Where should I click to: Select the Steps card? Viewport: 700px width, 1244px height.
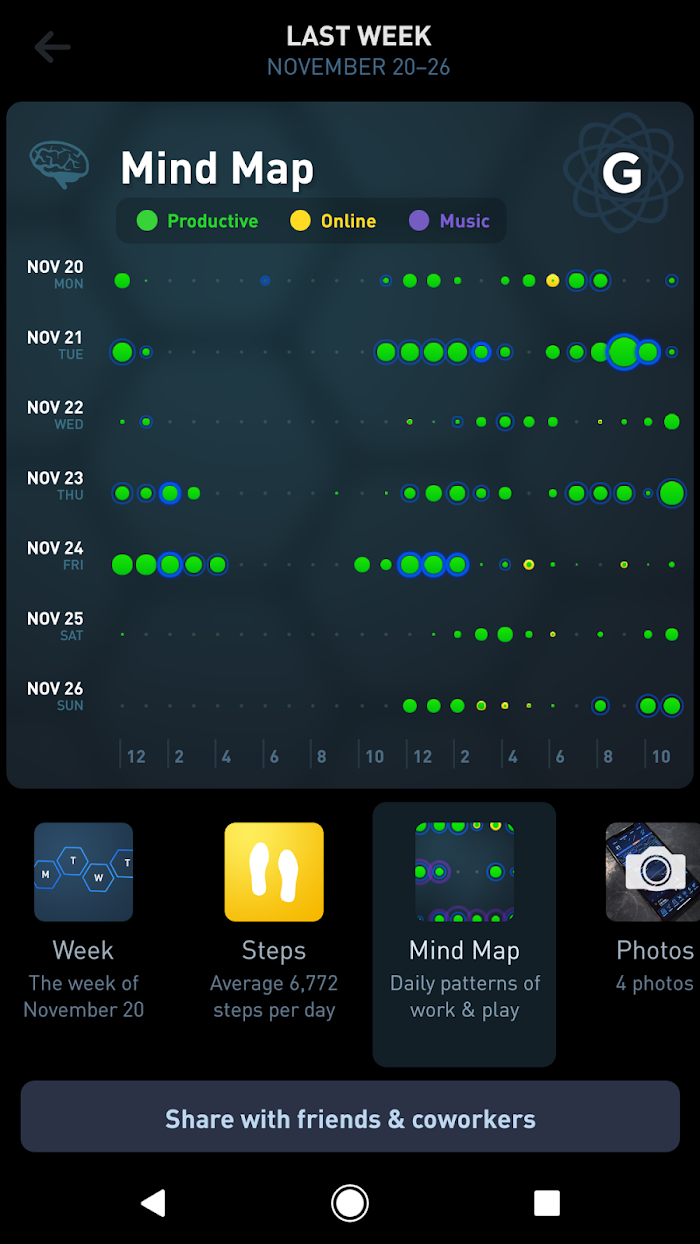click(274, 920)
